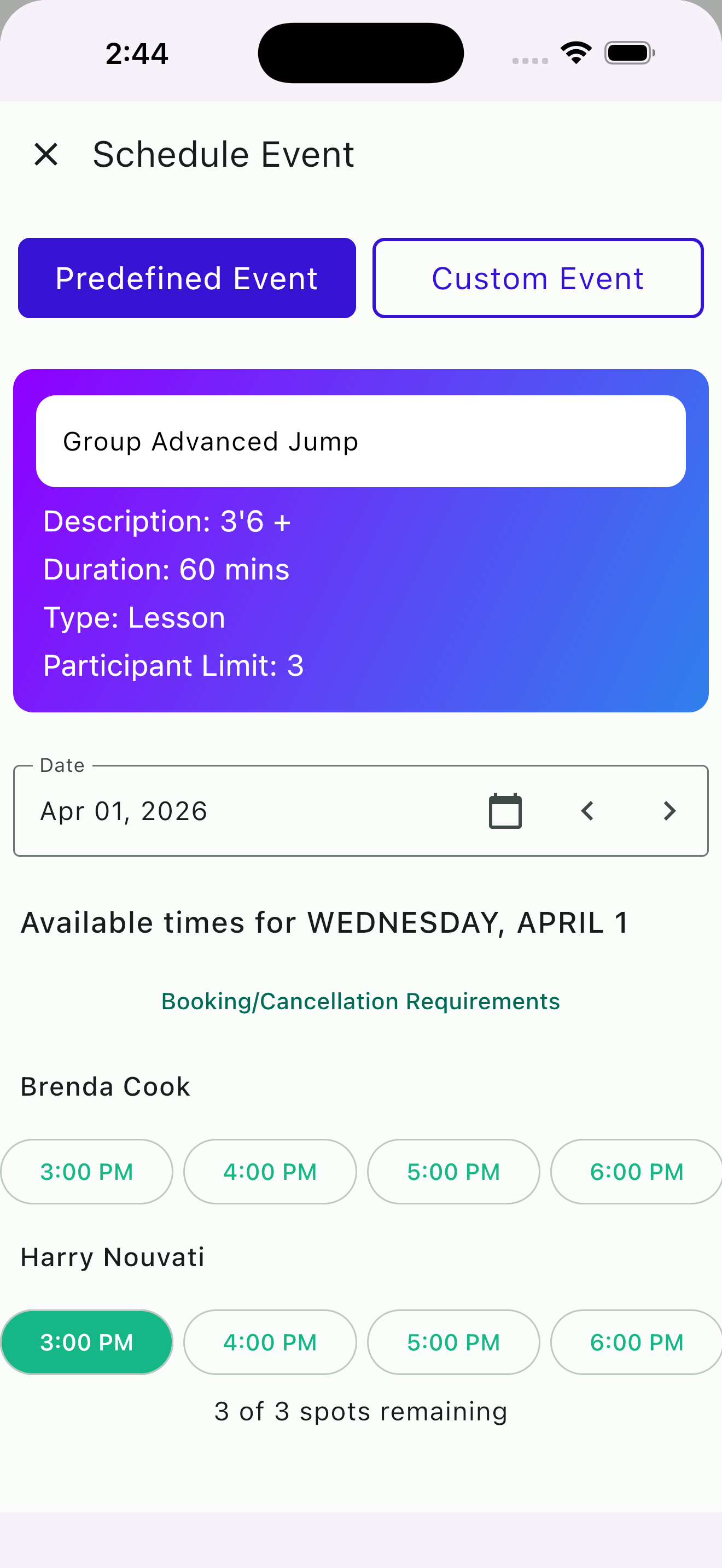Choose 4:00 PM with Harry Nouvati
Screen dimensions: 722x1568
click(270, 1342)
